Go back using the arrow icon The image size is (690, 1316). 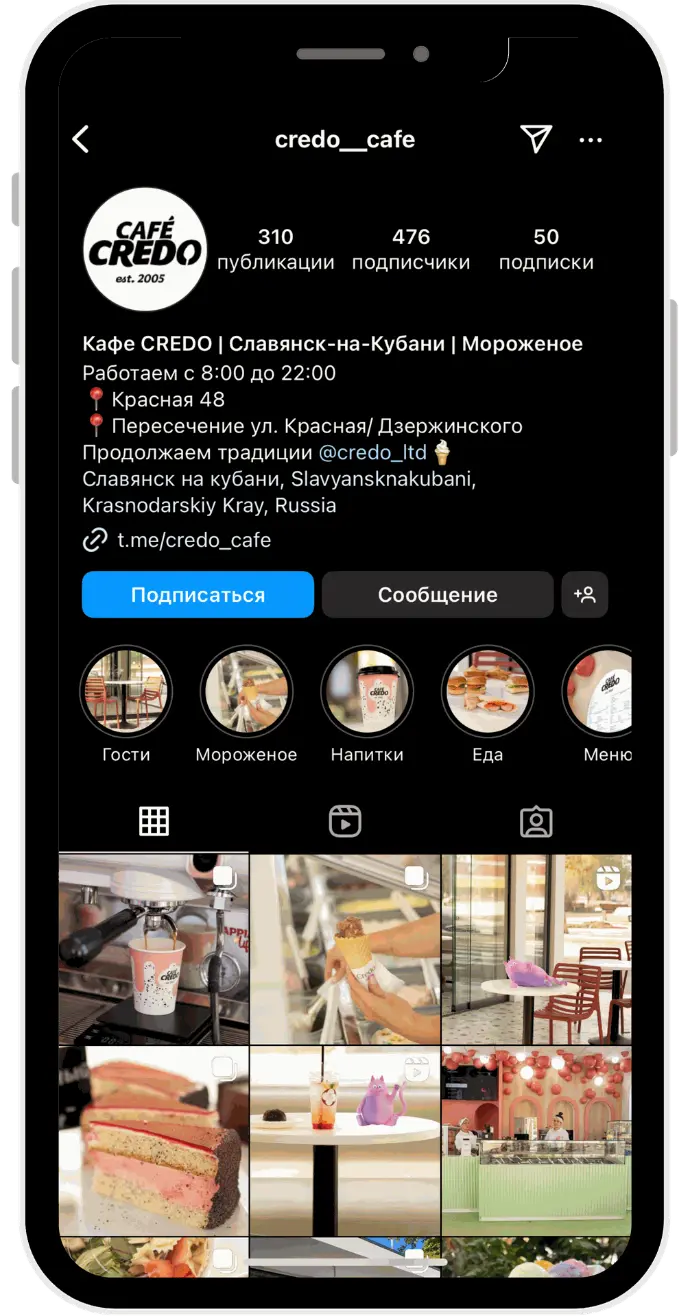pos(81,139)
